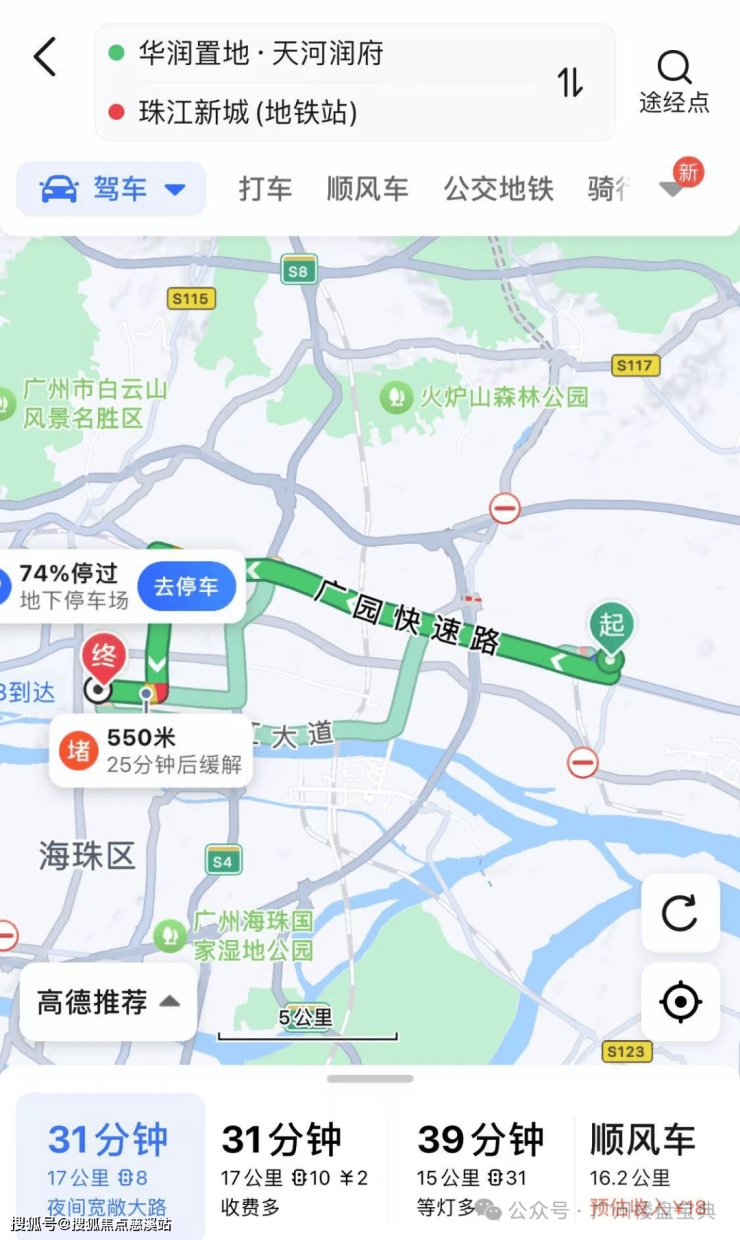Add a waypoint via 途经点
The width and height of the screenshot is (740, 1240).
pyautogui.click(x=674, y=82)
